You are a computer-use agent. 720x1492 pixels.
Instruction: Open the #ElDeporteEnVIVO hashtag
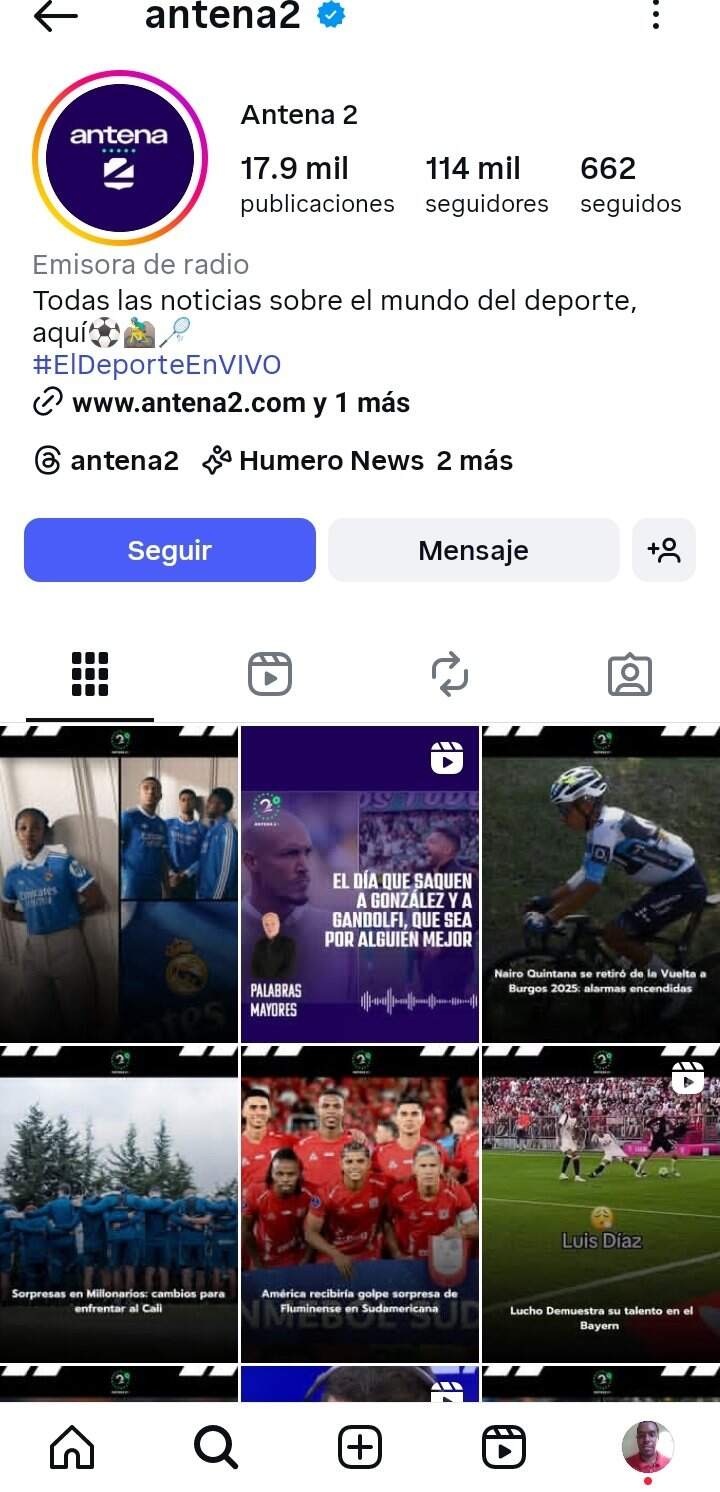[x=157, y=365]
